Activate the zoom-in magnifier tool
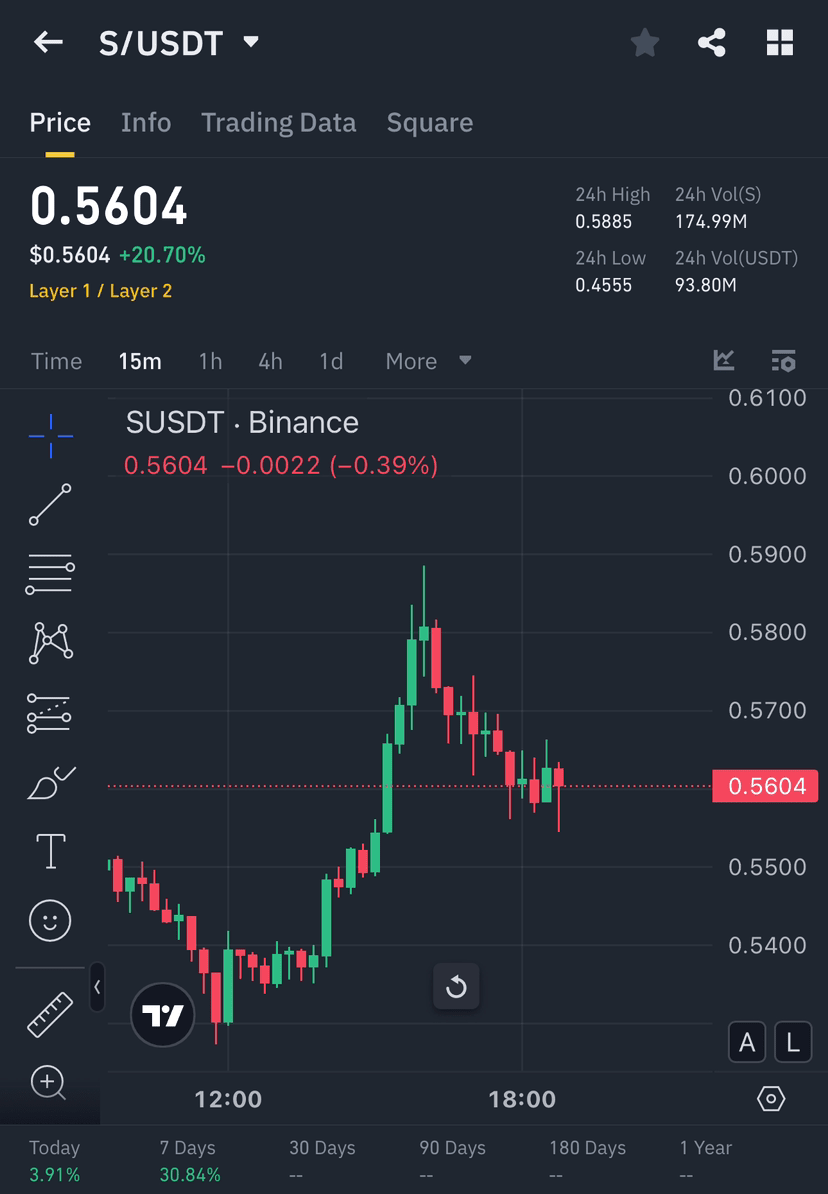The width and height of the screenshot is (828, 1194). tap(47, 1082)
